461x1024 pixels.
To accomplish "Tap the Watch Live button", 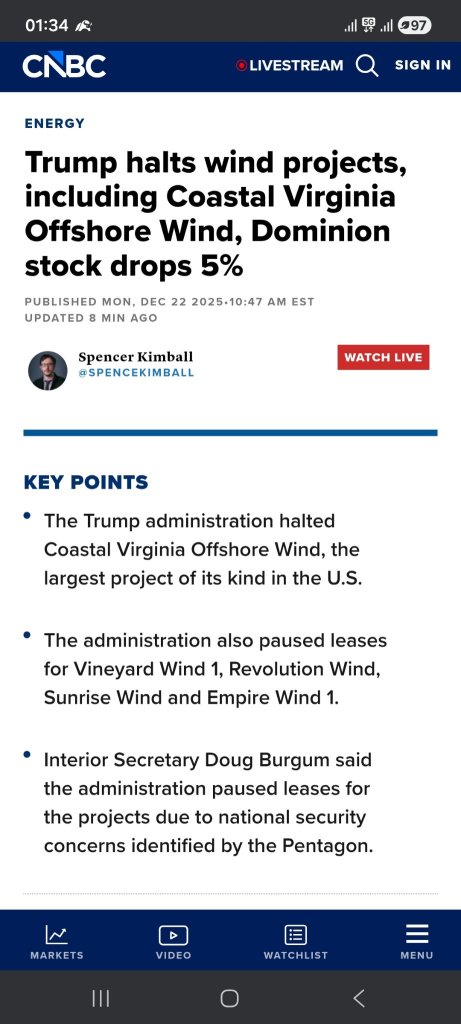I will pos(383,357).
